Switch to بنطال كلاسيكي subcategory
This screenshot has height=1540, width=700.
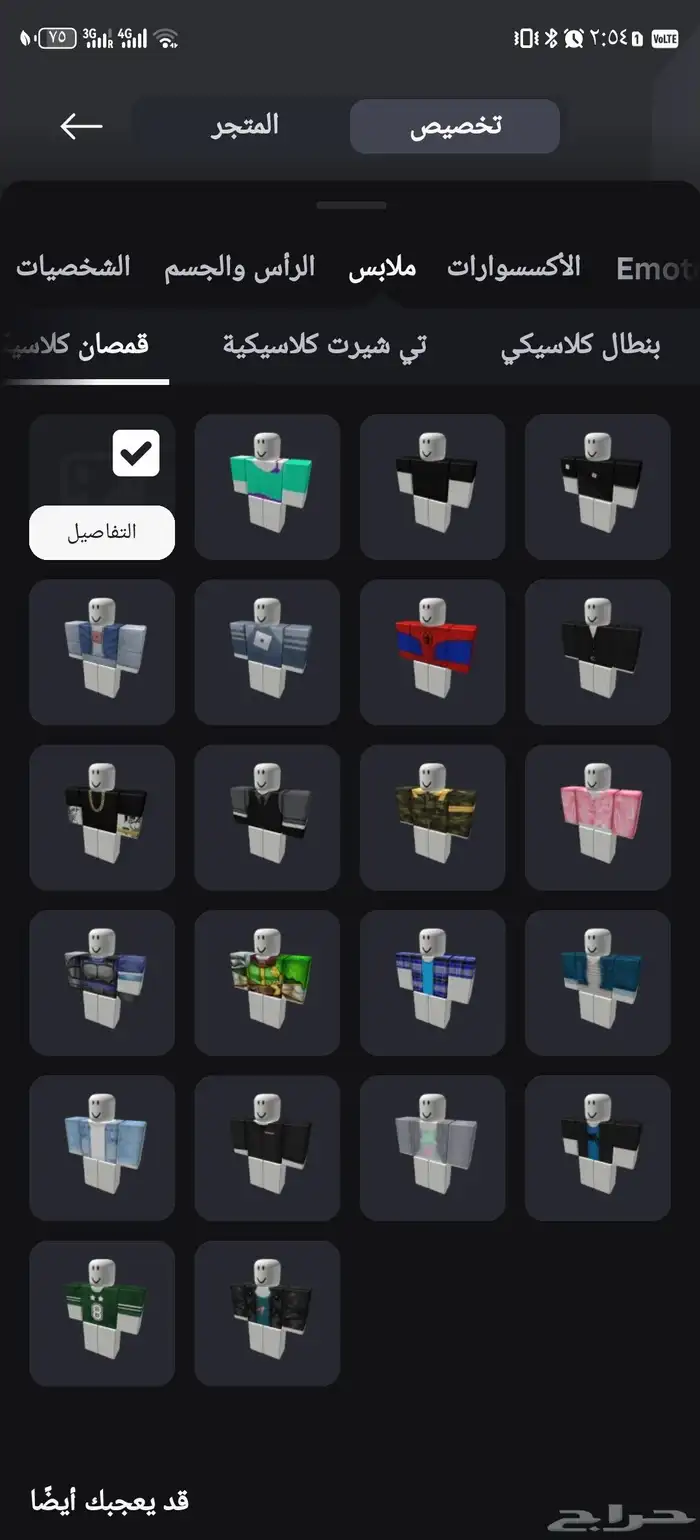click(x=580, y=346)
